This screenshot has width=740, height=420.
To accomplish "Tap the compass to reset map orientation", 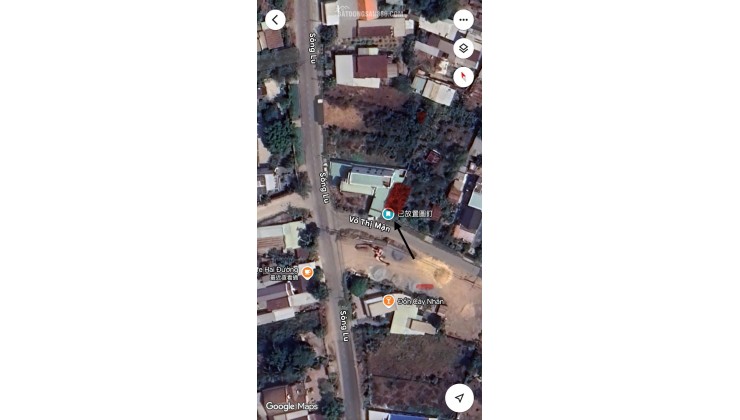I will pos(463,76).
